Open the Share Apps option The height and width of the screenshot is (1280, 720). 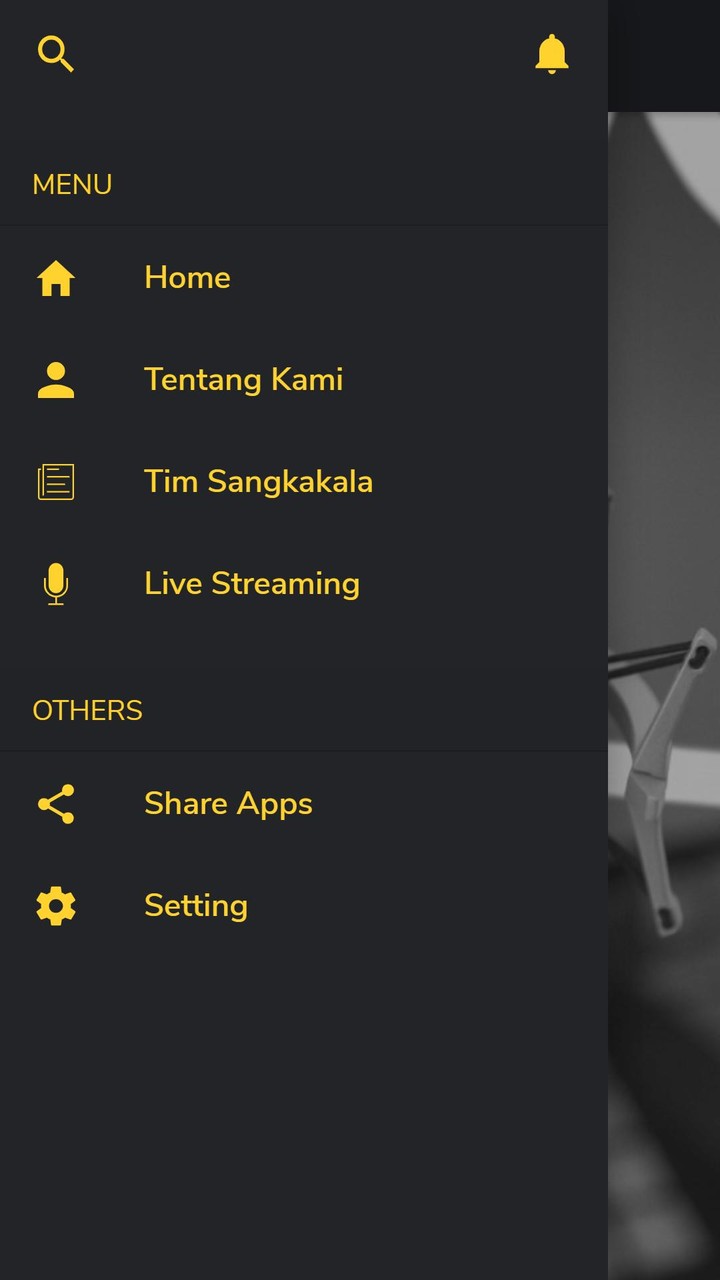coord(228,803)
